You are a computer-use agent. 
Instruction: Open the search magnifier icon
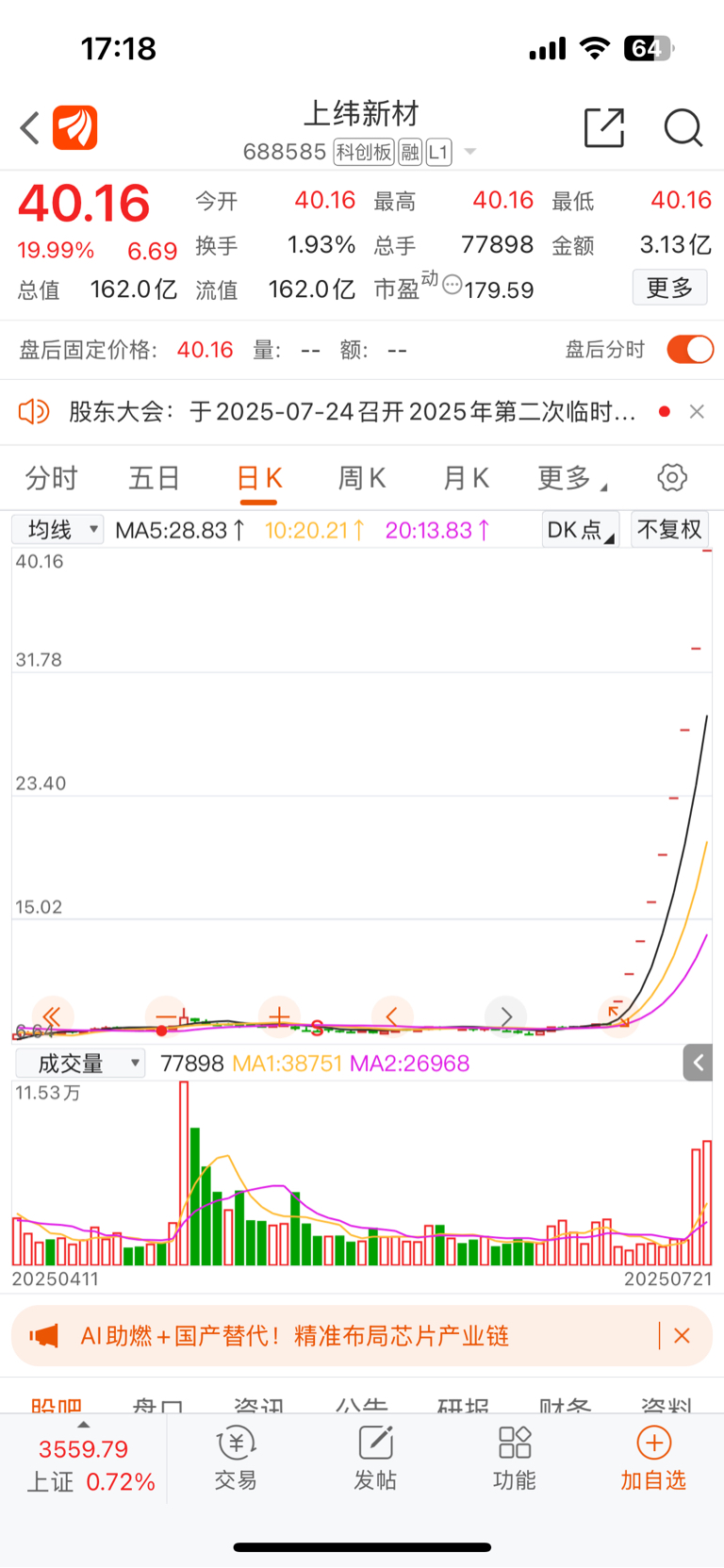click(683, 127)
